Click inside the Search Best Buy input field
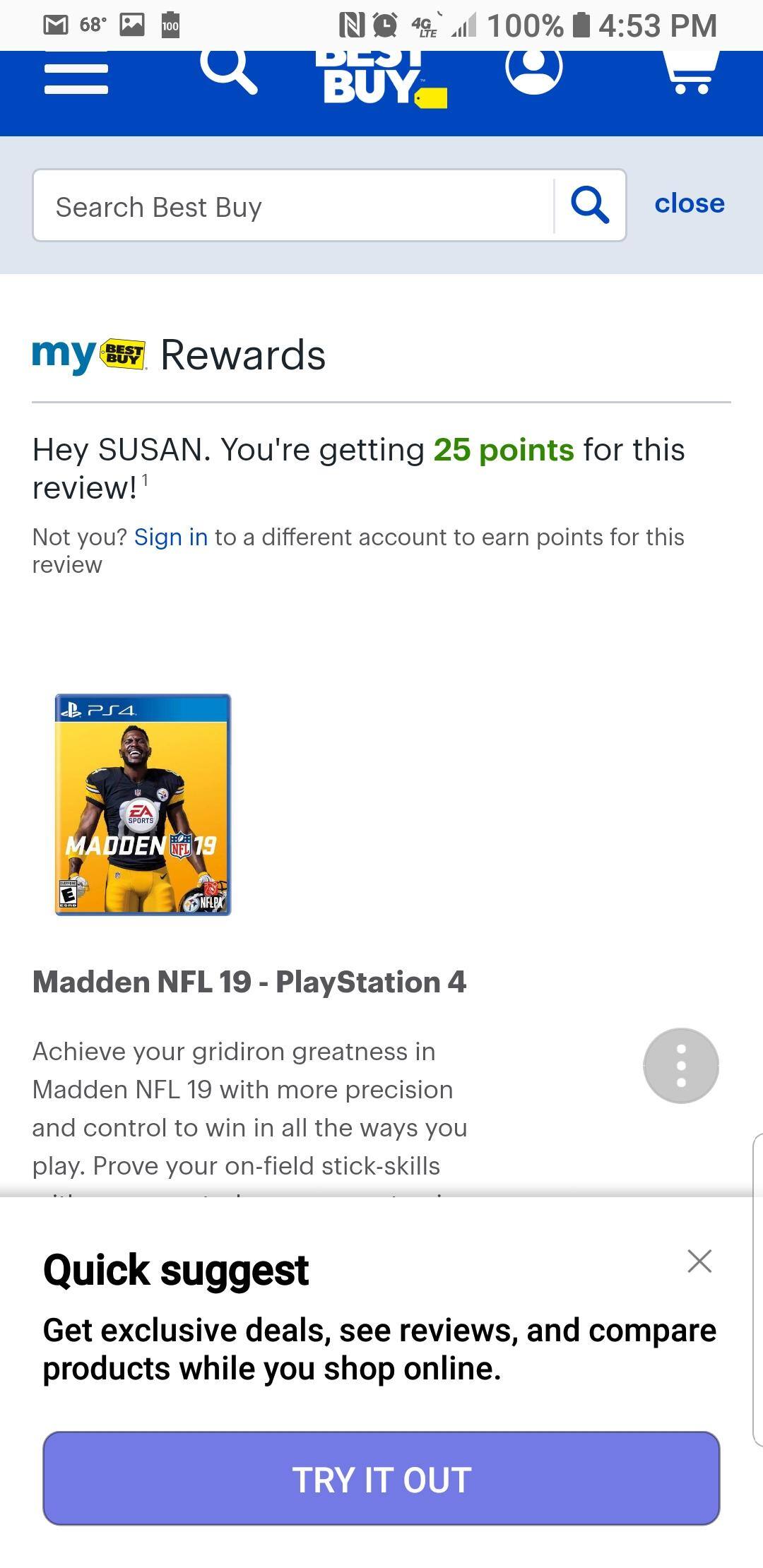Image resolution: width=763 pixels, height=1568 pixels. coord(283,206)
